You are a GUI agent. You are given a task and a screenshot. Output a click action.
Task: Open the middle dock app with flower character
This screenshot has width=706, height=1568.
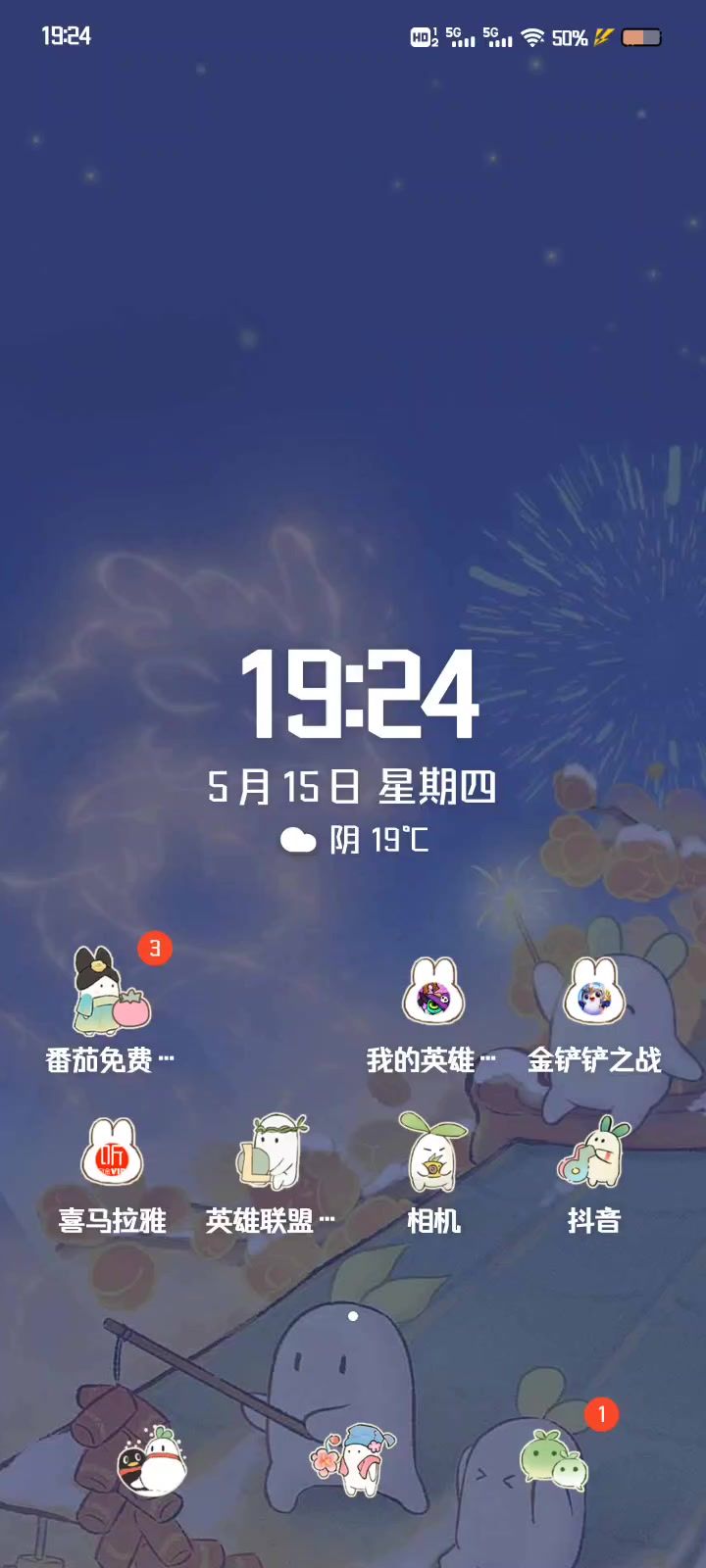(353, 1460)
